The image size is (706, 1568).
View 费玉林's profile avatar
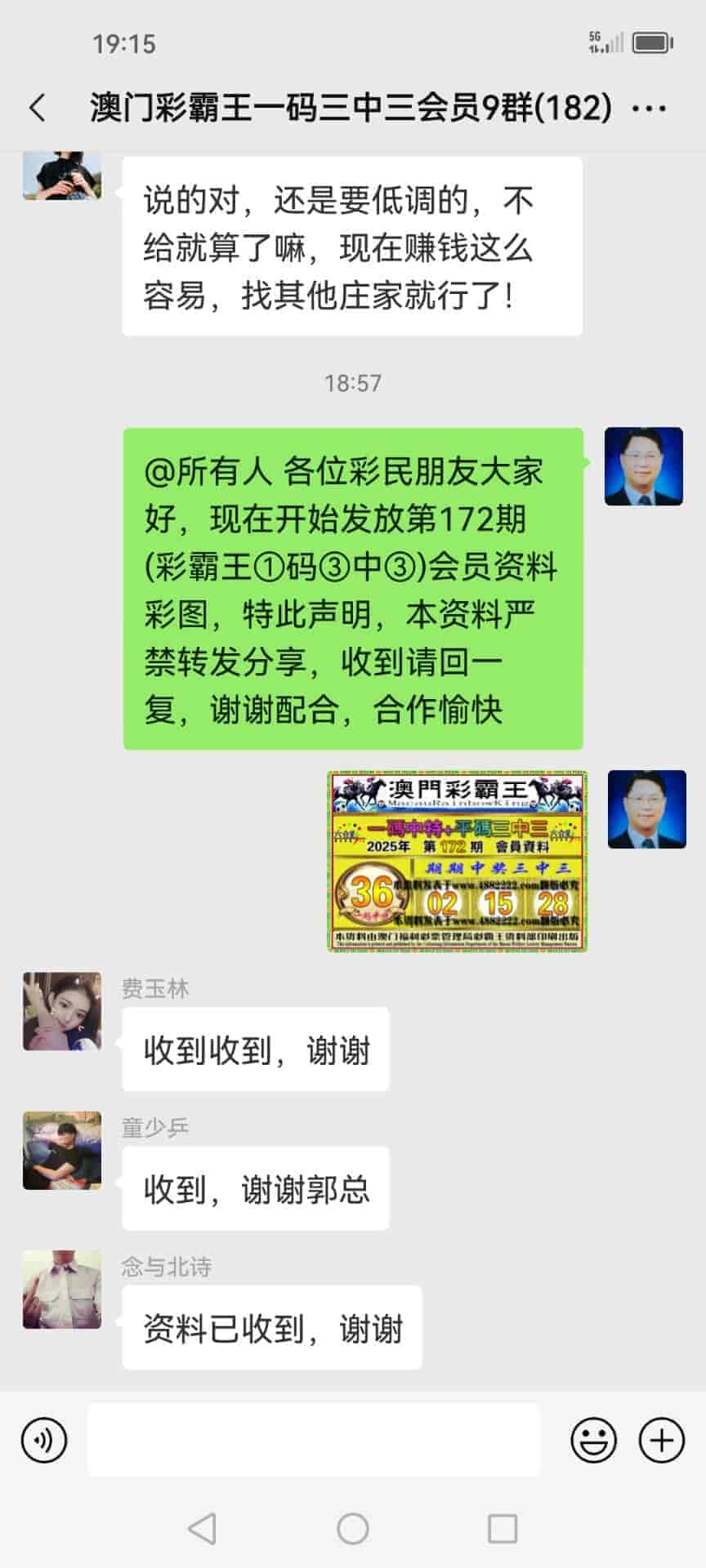[62, 1011]
